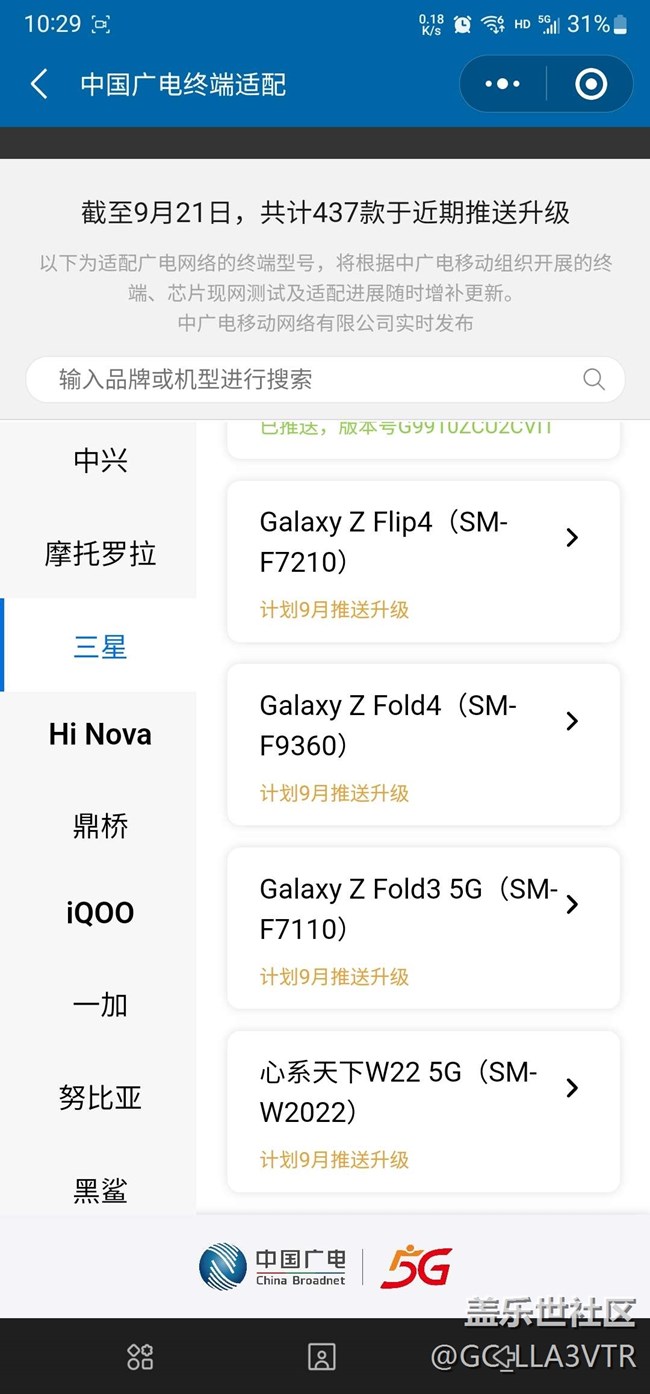The width and height of the screenshot is (650, 1394).
Task: Select the 中兴 brand
Action: 100,460
